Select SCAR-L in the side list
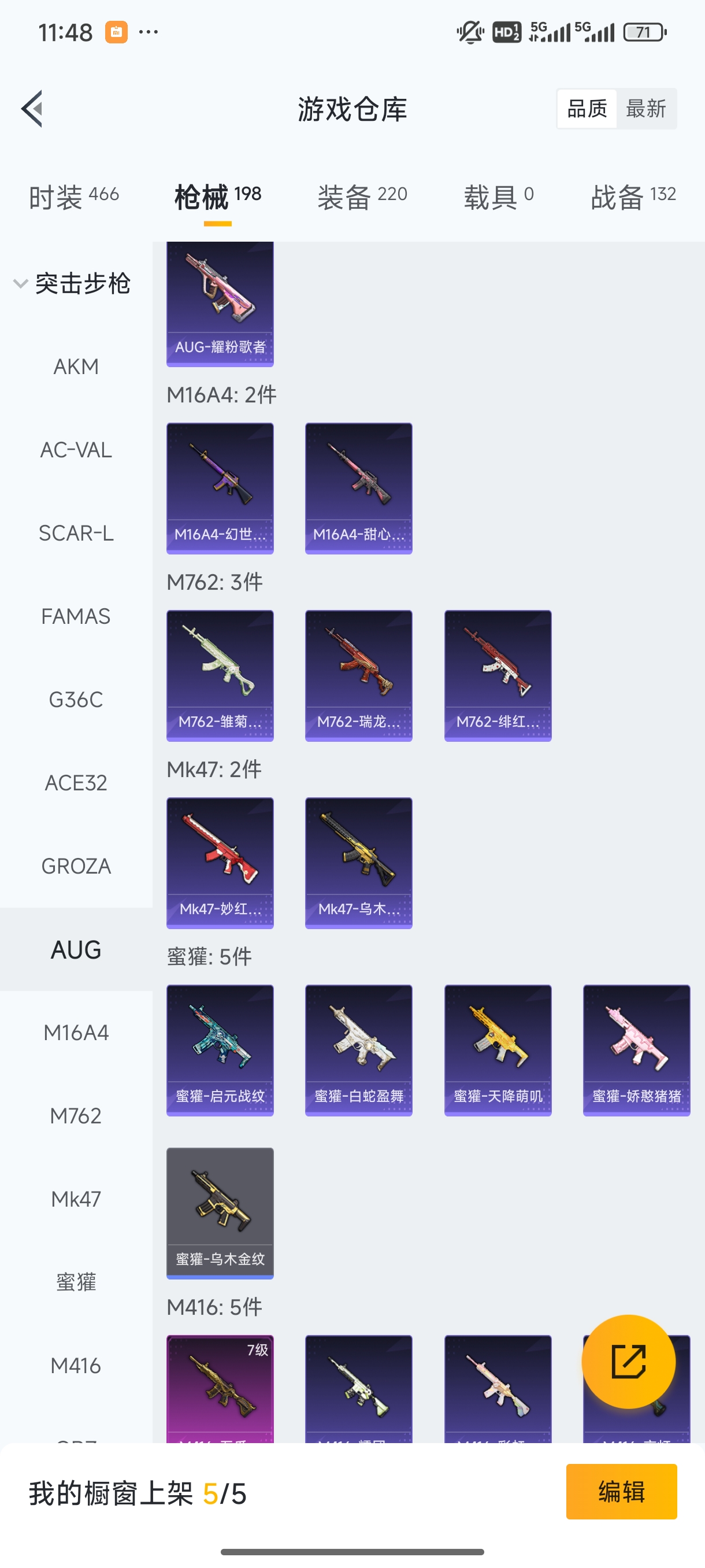Image resolution: width=705 pixels, height=1568 pixels. pyautogui.click(x=76, y=533)
